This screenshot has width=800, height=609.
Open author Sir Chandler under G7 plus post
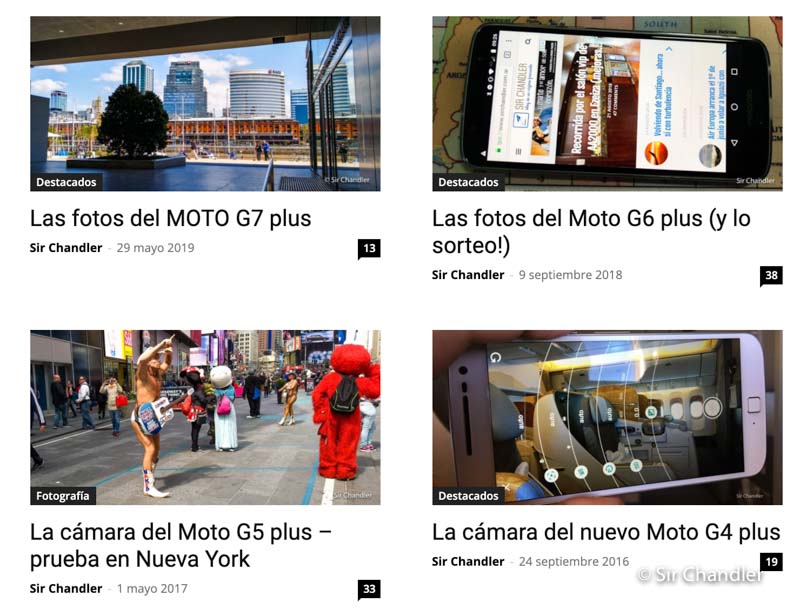pyautogui.click(x=66, y=248)
